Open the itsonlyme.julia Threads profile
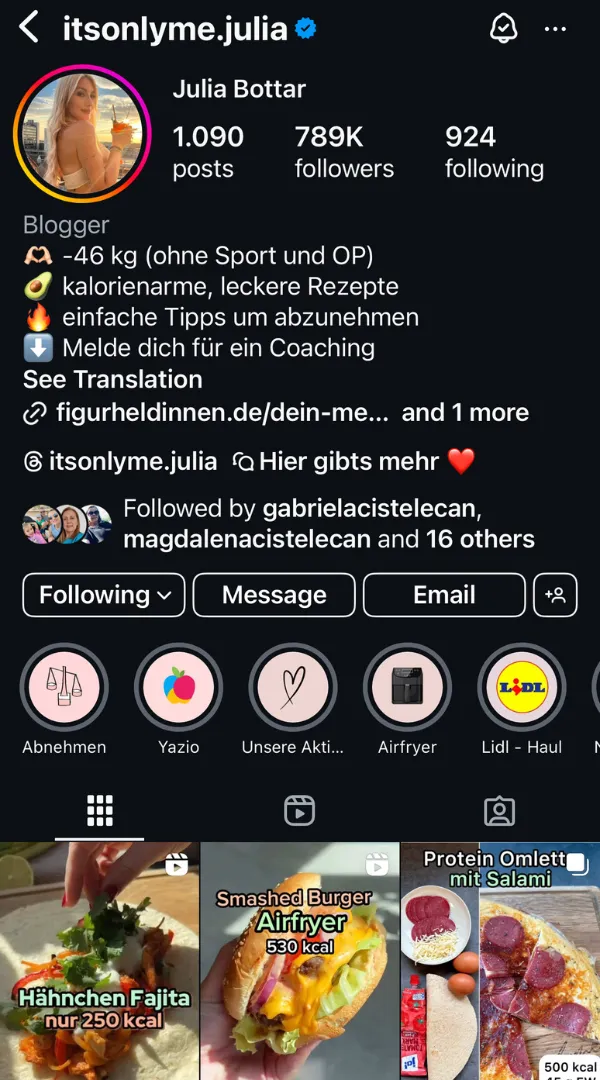Screen dimensions: 600x1080 [120, 461]
